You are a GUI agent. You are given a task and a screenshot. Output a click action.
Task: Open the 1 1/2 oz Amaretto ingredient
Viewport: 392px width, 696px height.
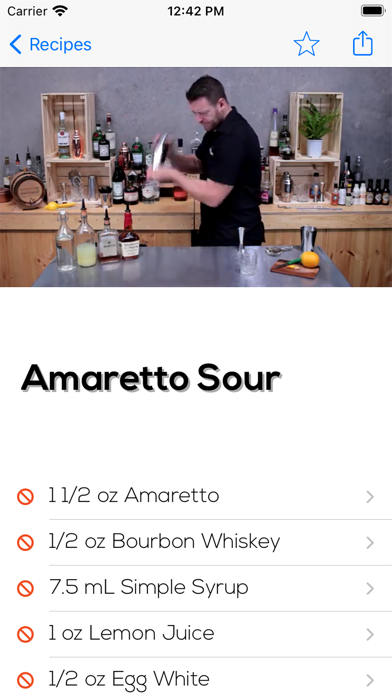pyautogui.click(x=196, y=496)
